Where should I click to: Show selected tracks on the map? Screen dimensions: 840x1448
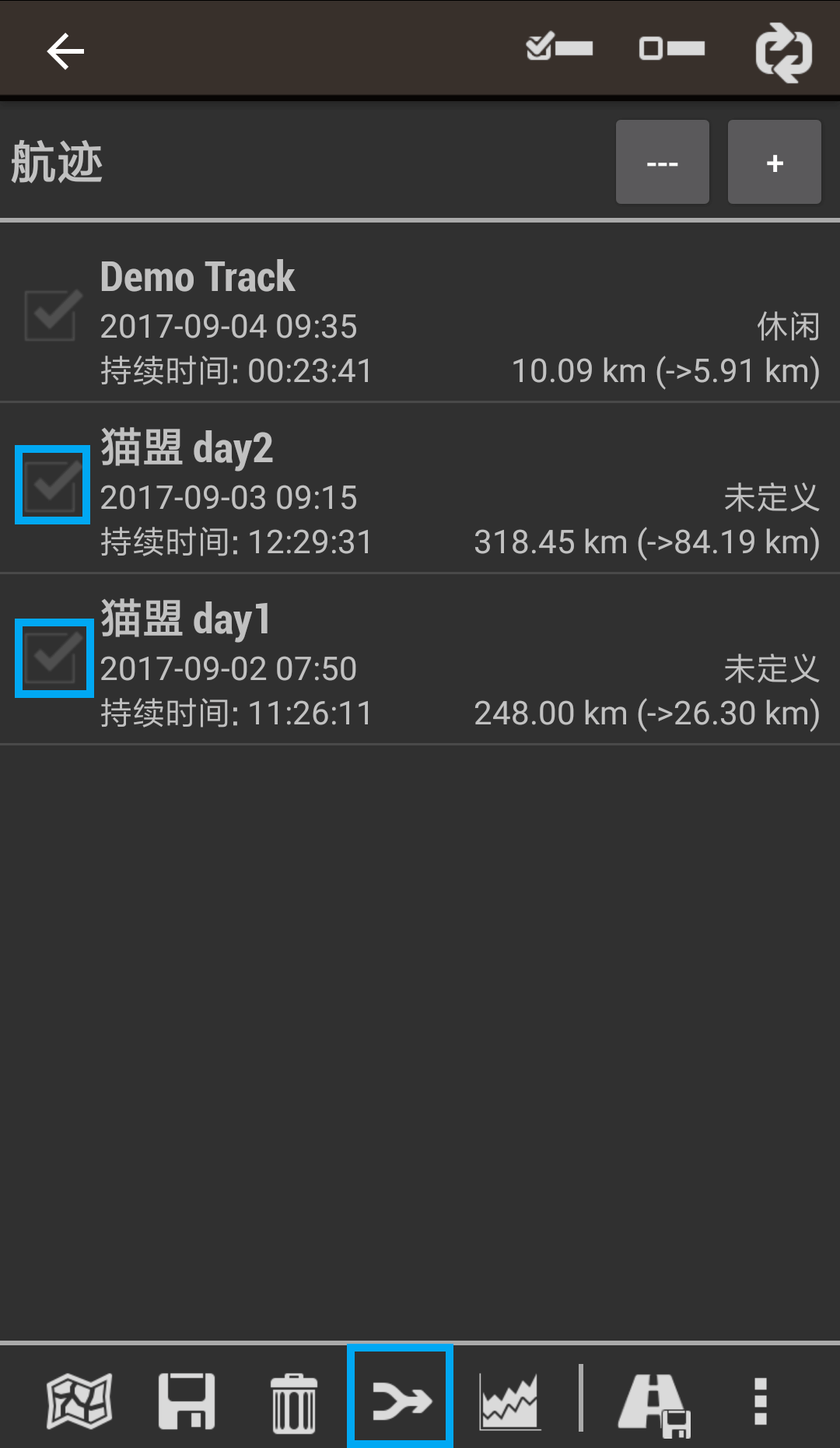79,1401
